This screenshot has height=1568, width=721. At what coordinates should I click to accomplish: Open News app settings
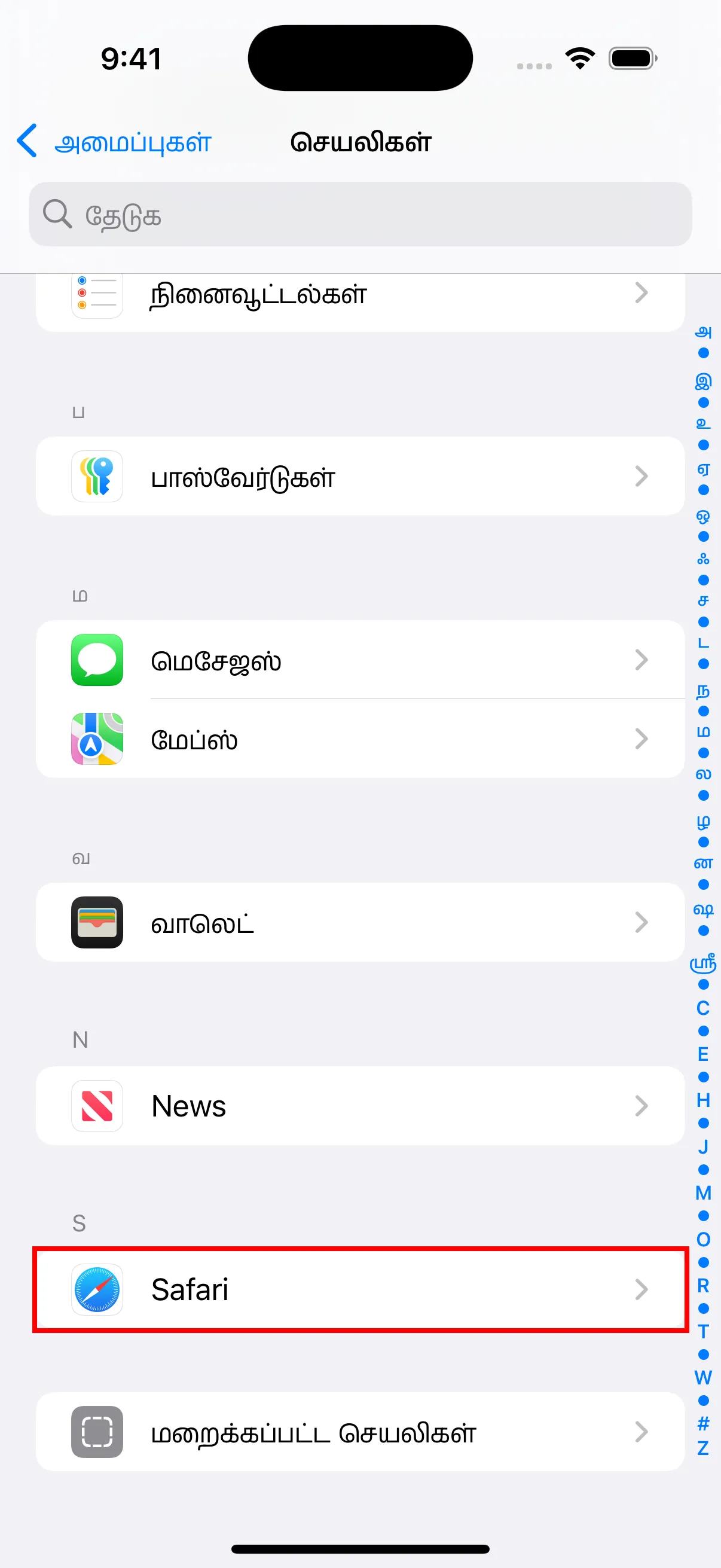pos(360,1106)
